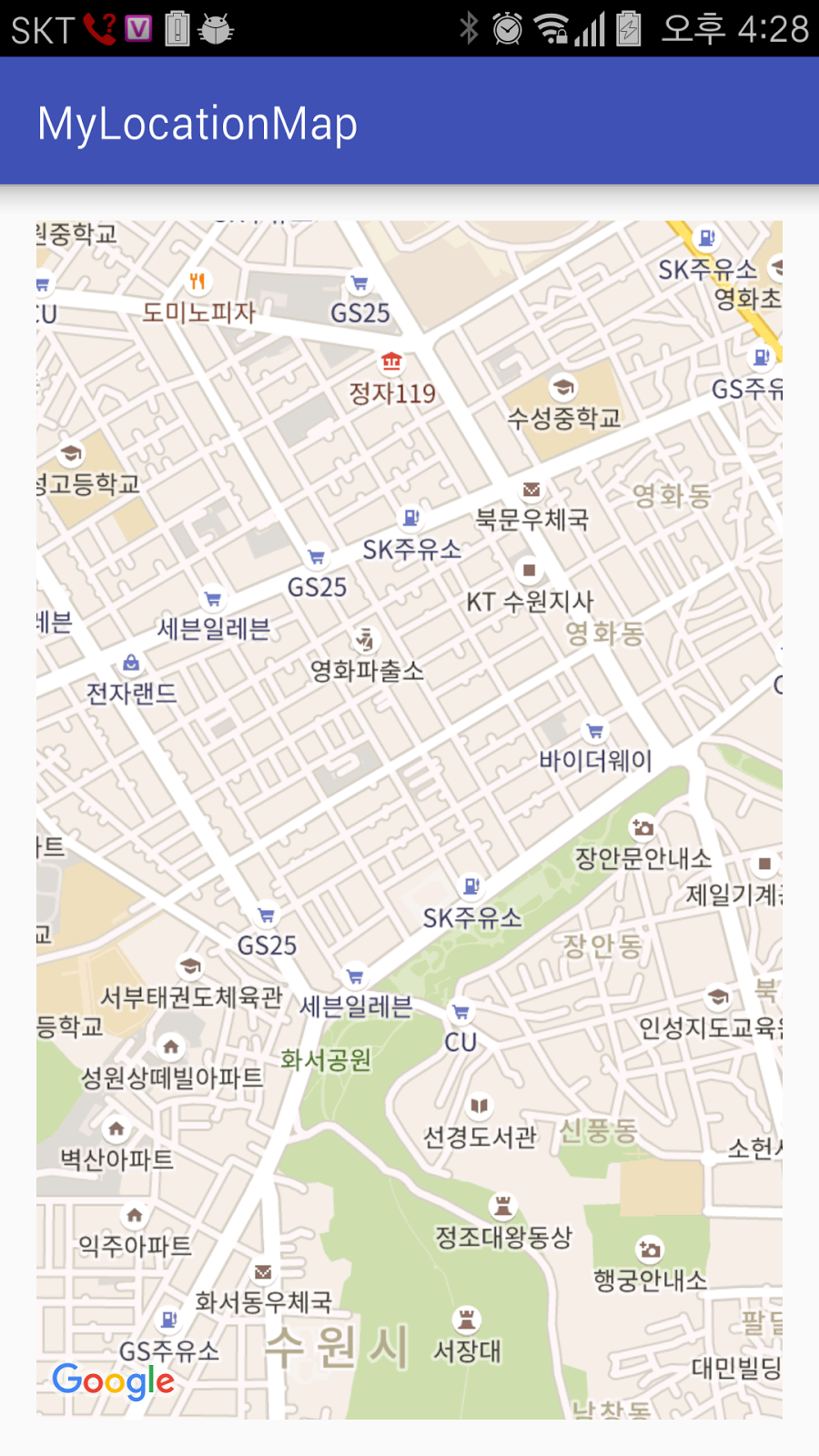Select the 화서동우체국 post office marker
819x1456 pixels.
coord(263,1272)
